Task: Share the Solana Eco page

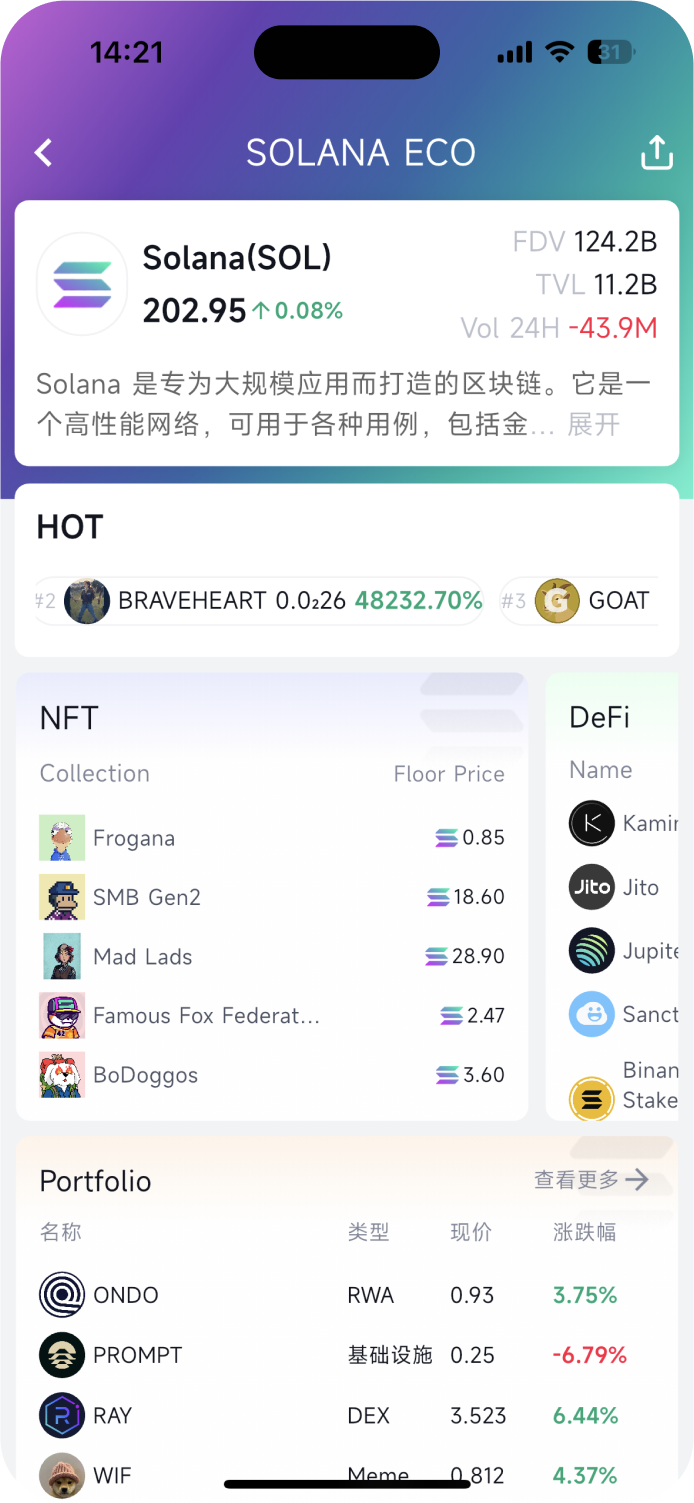Action: pyautogui.click(x=656, y=153)
